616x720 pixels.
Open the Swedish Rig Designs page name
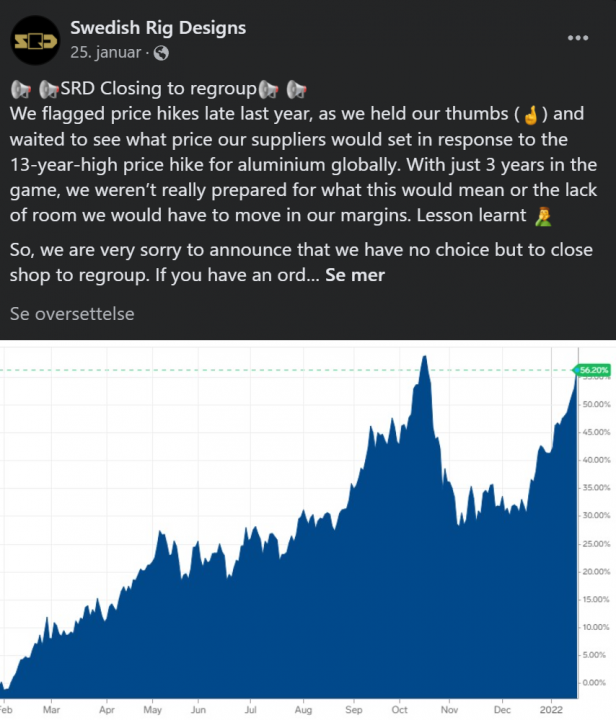point(158,28)
